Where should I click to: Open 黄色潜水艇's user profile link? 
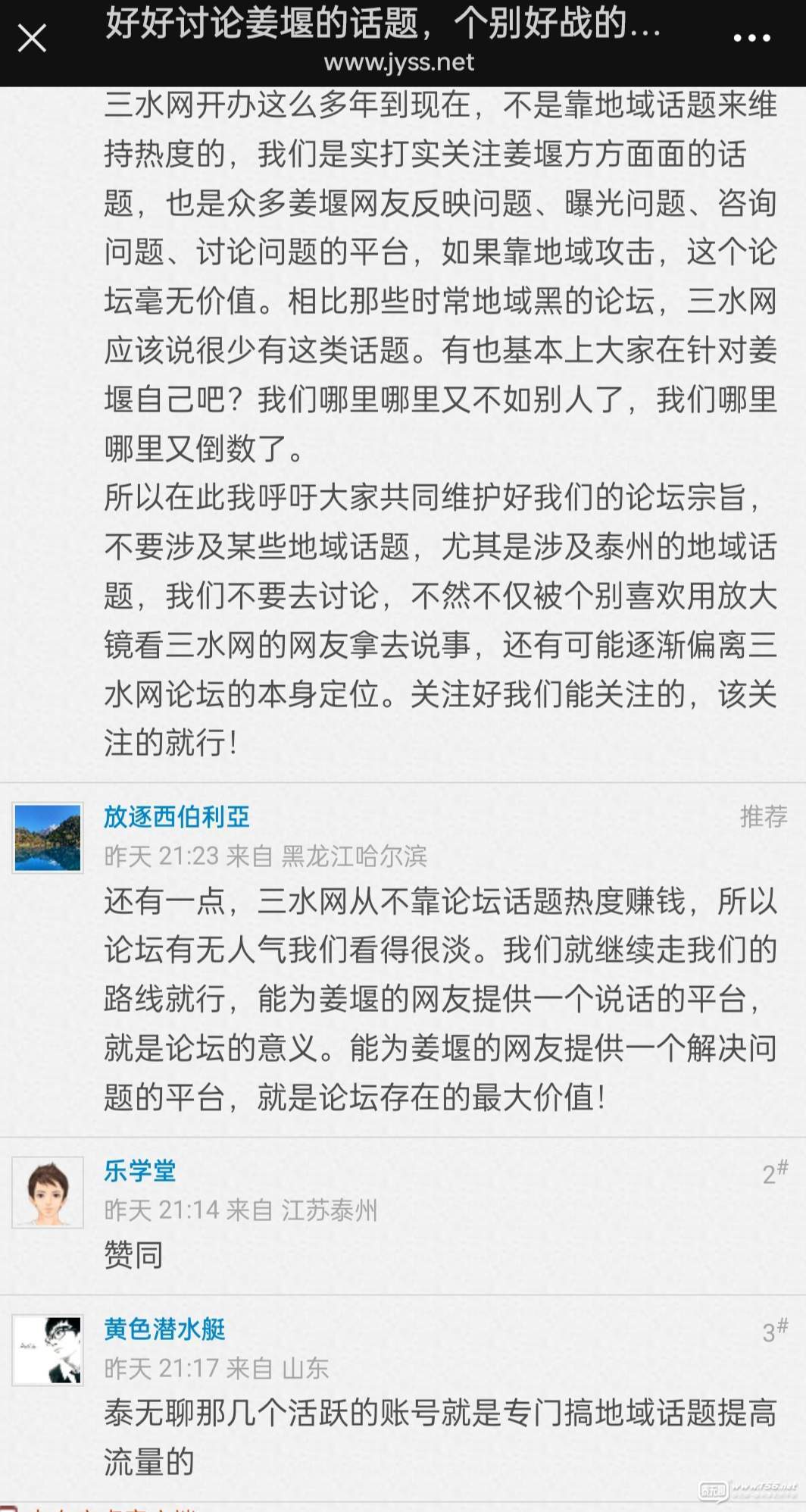164,1329
